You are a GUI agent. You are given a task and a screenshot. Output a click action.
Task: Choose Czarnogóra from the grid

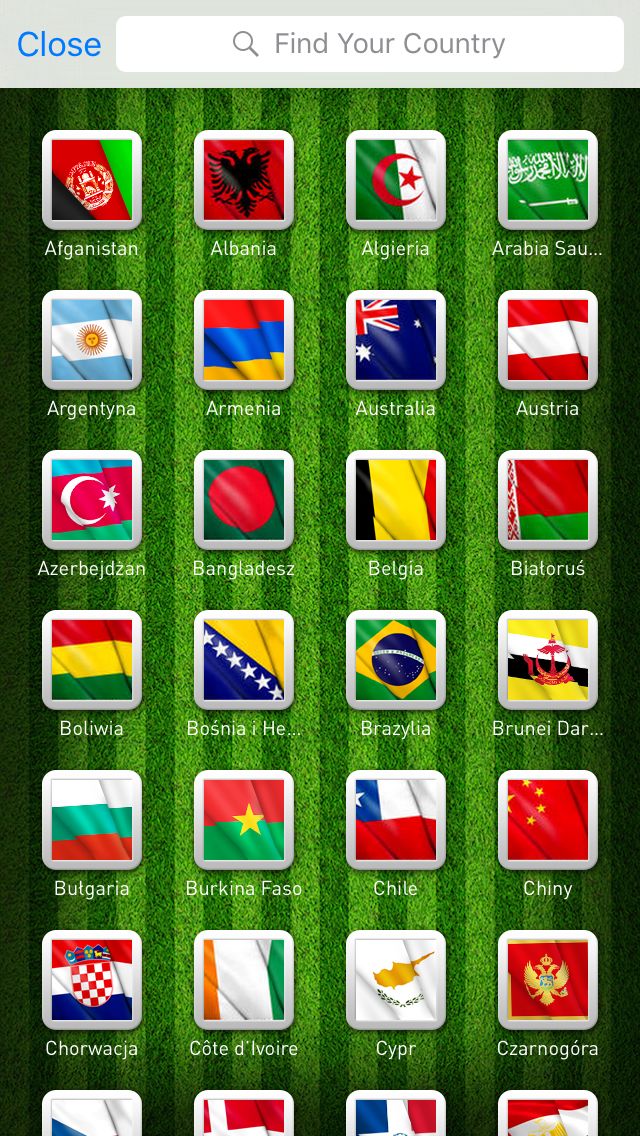pos(548,980)
